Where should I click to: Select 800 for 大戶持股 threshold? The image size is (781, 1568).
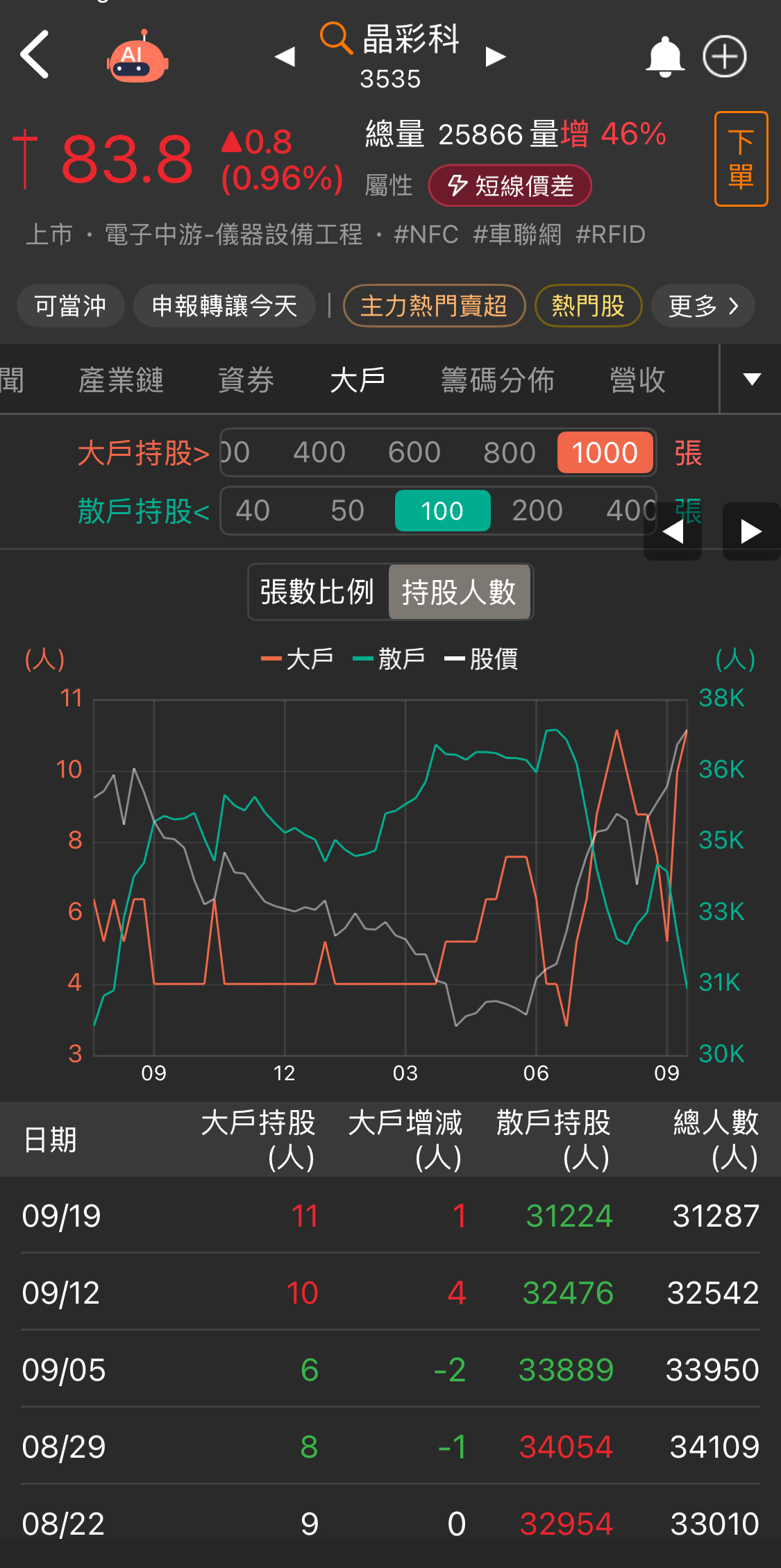tap(509, 453)
